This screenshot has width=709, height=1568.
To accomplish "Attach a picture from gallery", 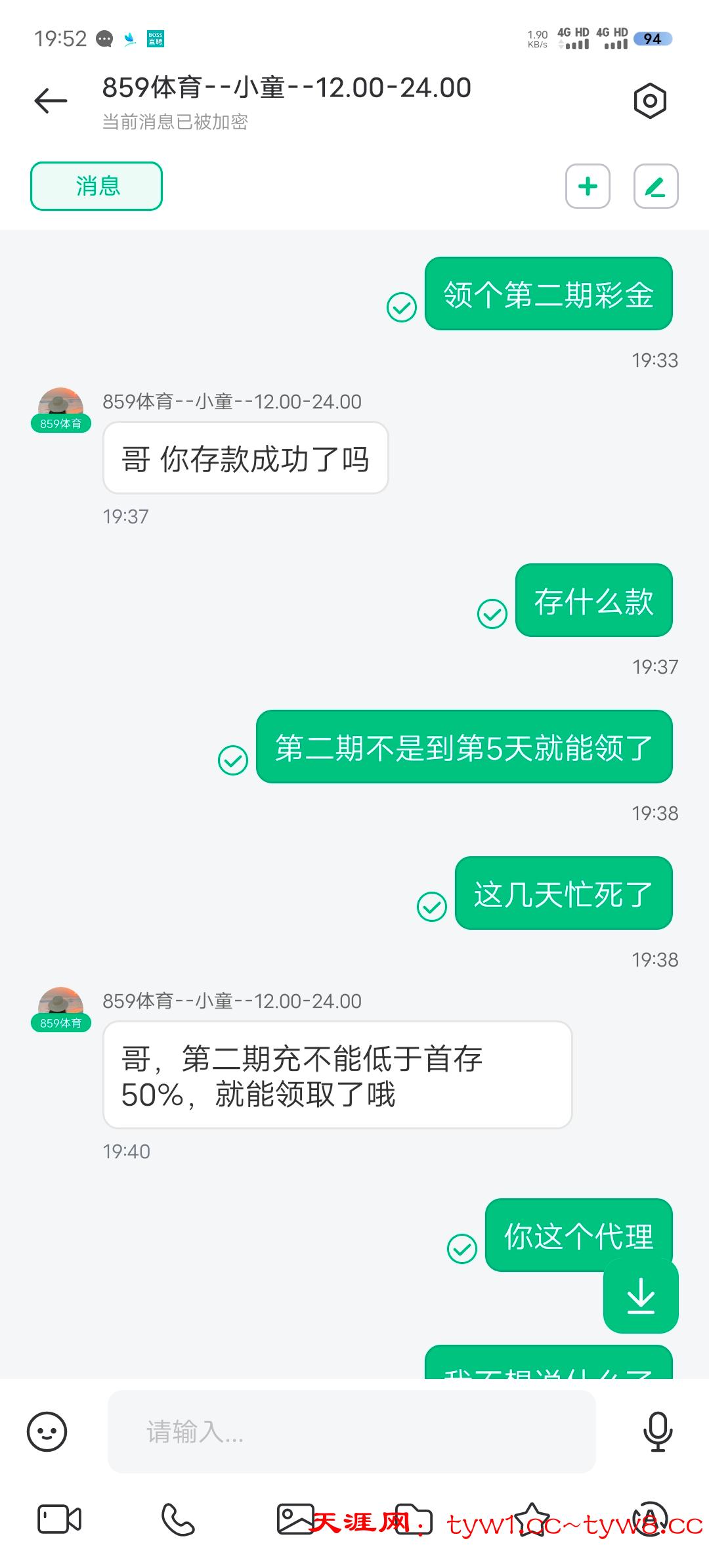I will point(295,1519).
